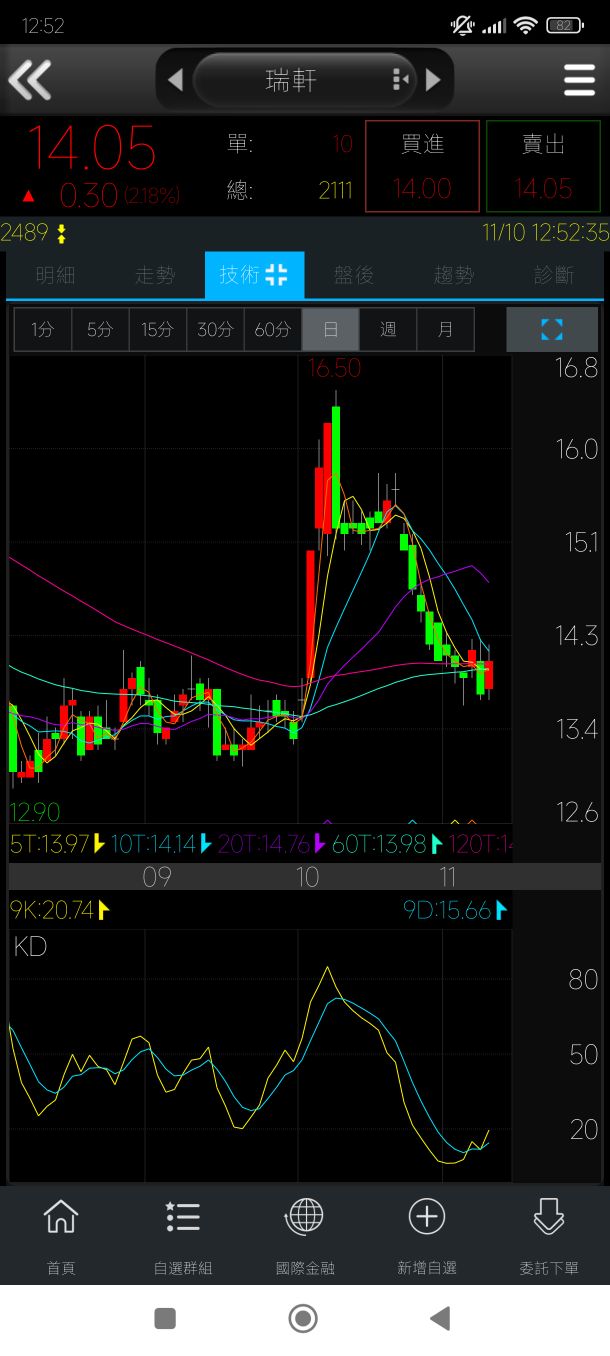
Task: Select the 60分 chart interval
Action: coord(273,329)
